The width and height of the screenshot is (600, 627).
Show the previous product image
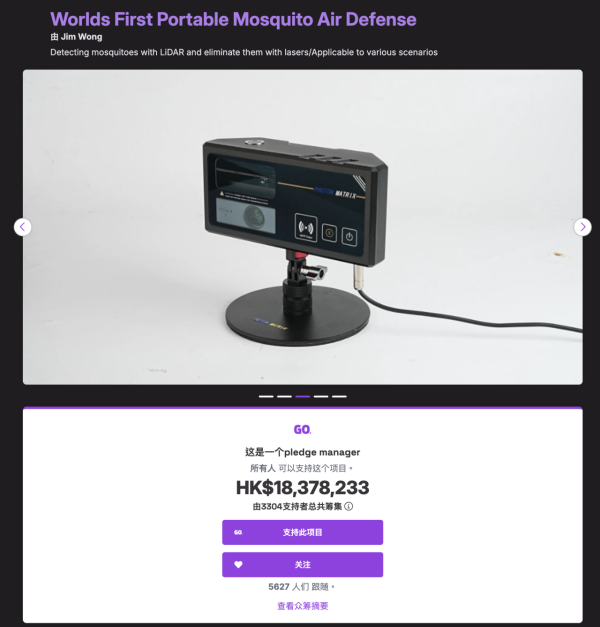23,227
